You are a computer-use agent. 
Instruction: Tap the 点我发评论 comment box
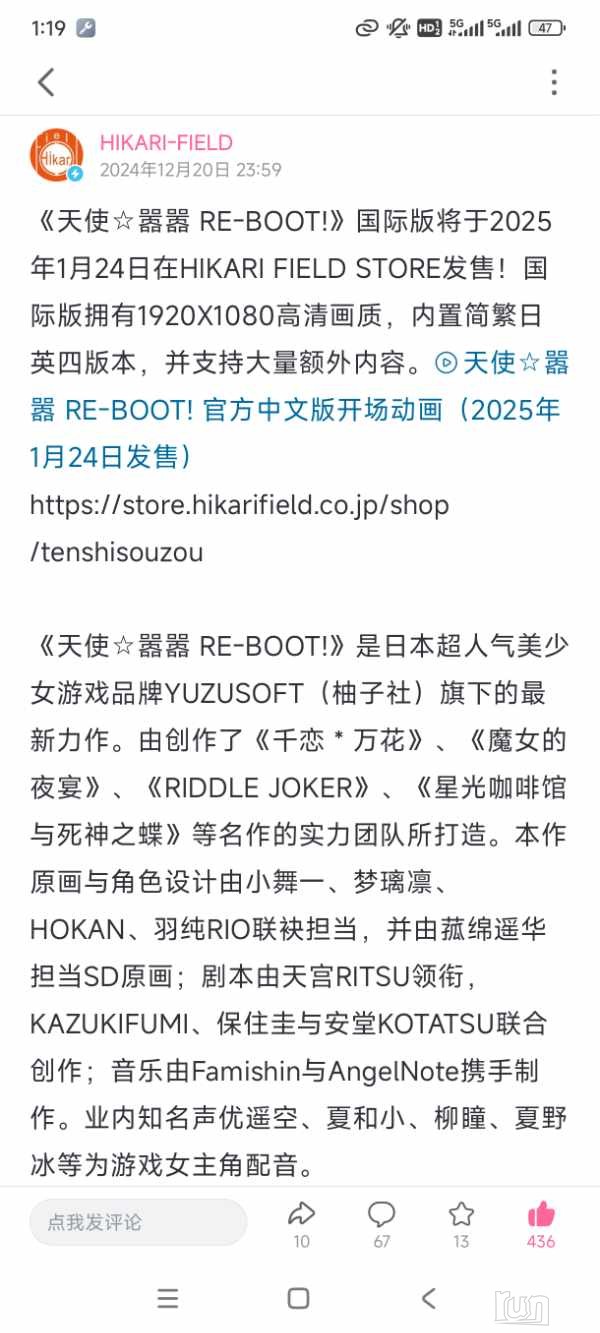[x=137, y=1221]
